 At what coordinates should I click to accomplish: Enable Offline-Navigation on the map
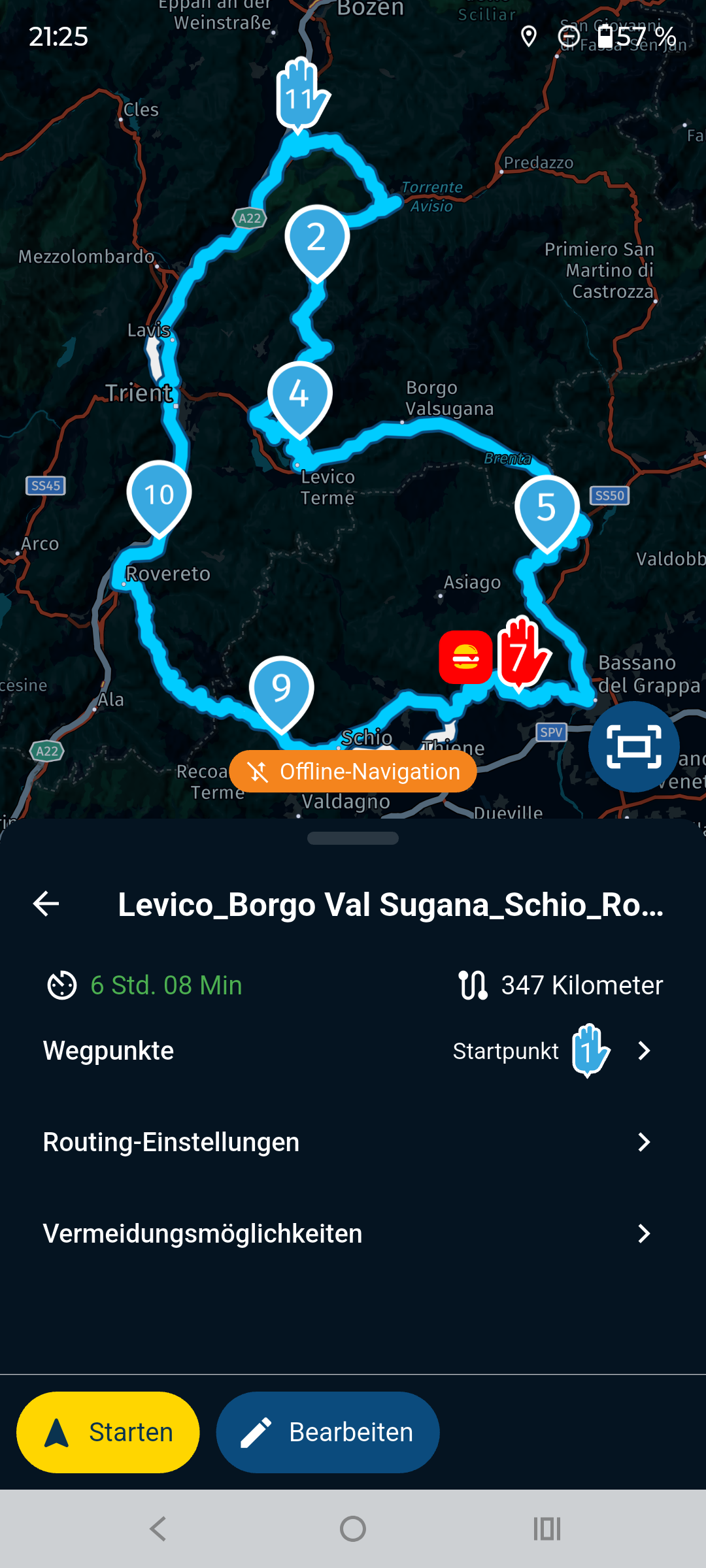(x=352, y=772)
